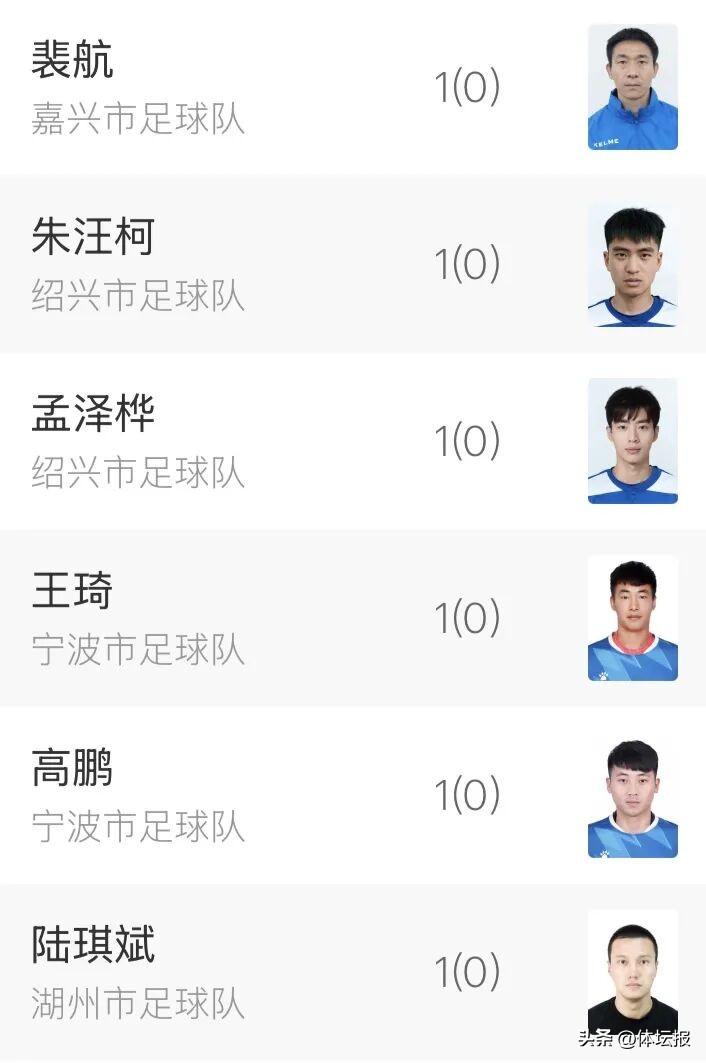
Task: Open 陆琪斌 from 湖州市足球队
Action: pos(93,946)
